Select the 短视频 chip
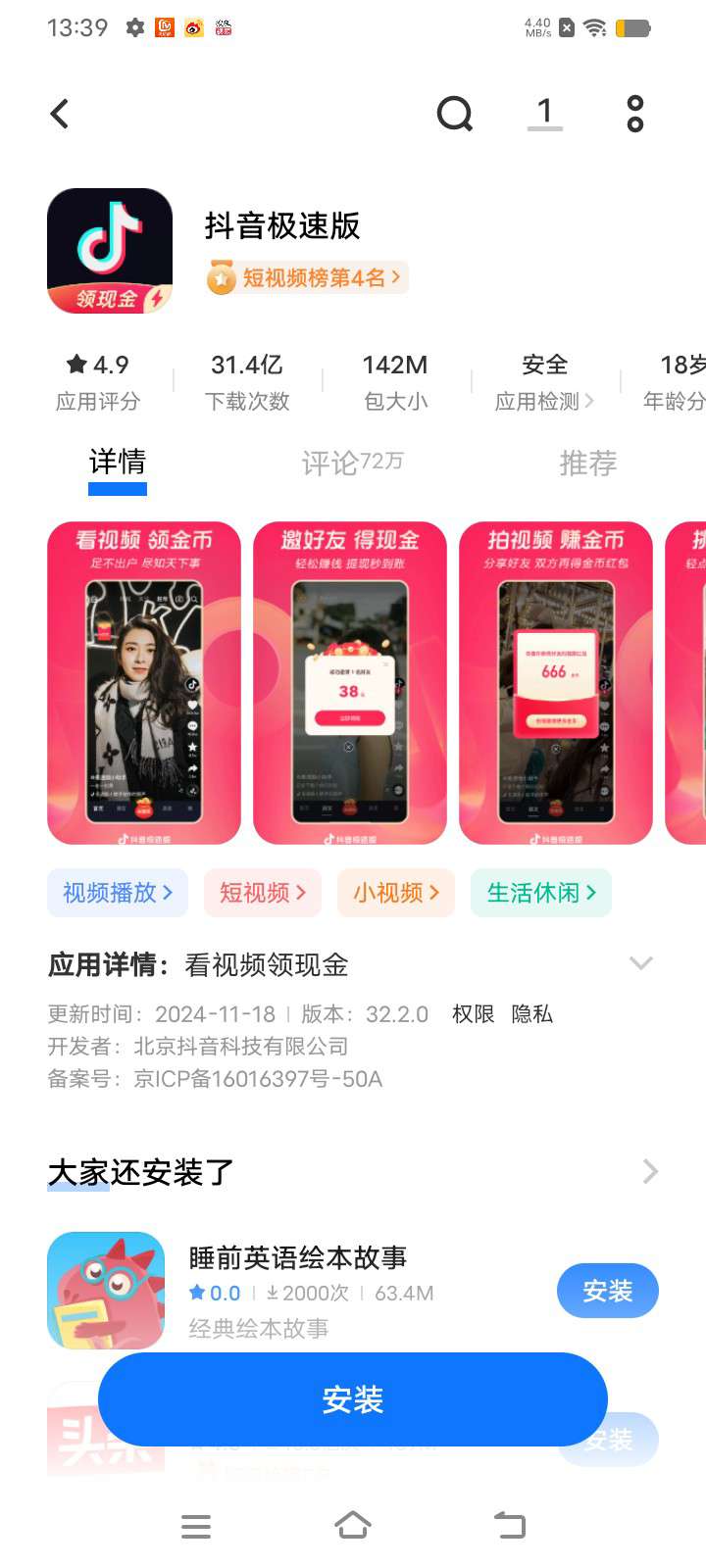 pyautogui.click(x=263, y=893)
